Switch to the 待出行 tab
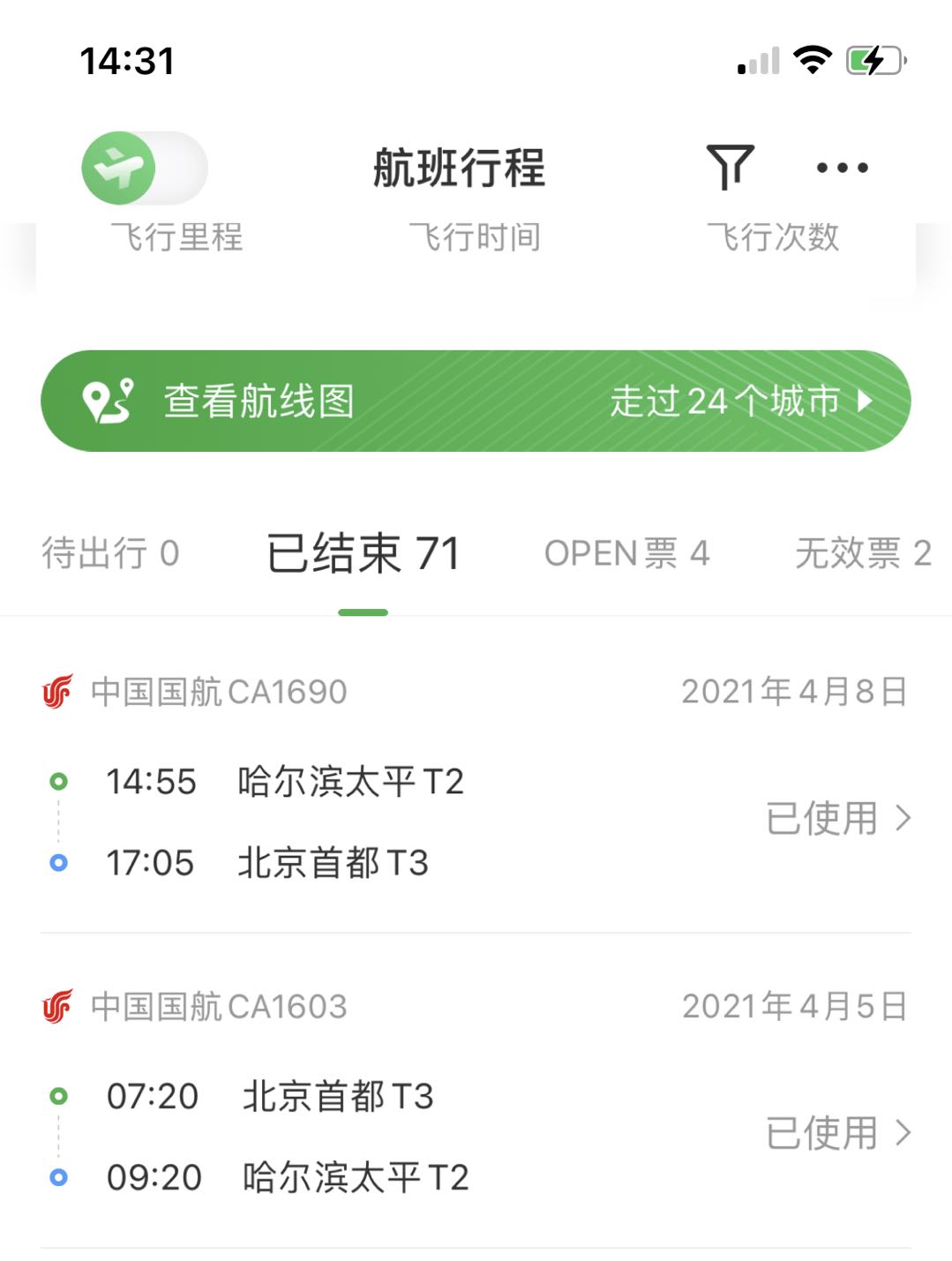 coord(110,554)
